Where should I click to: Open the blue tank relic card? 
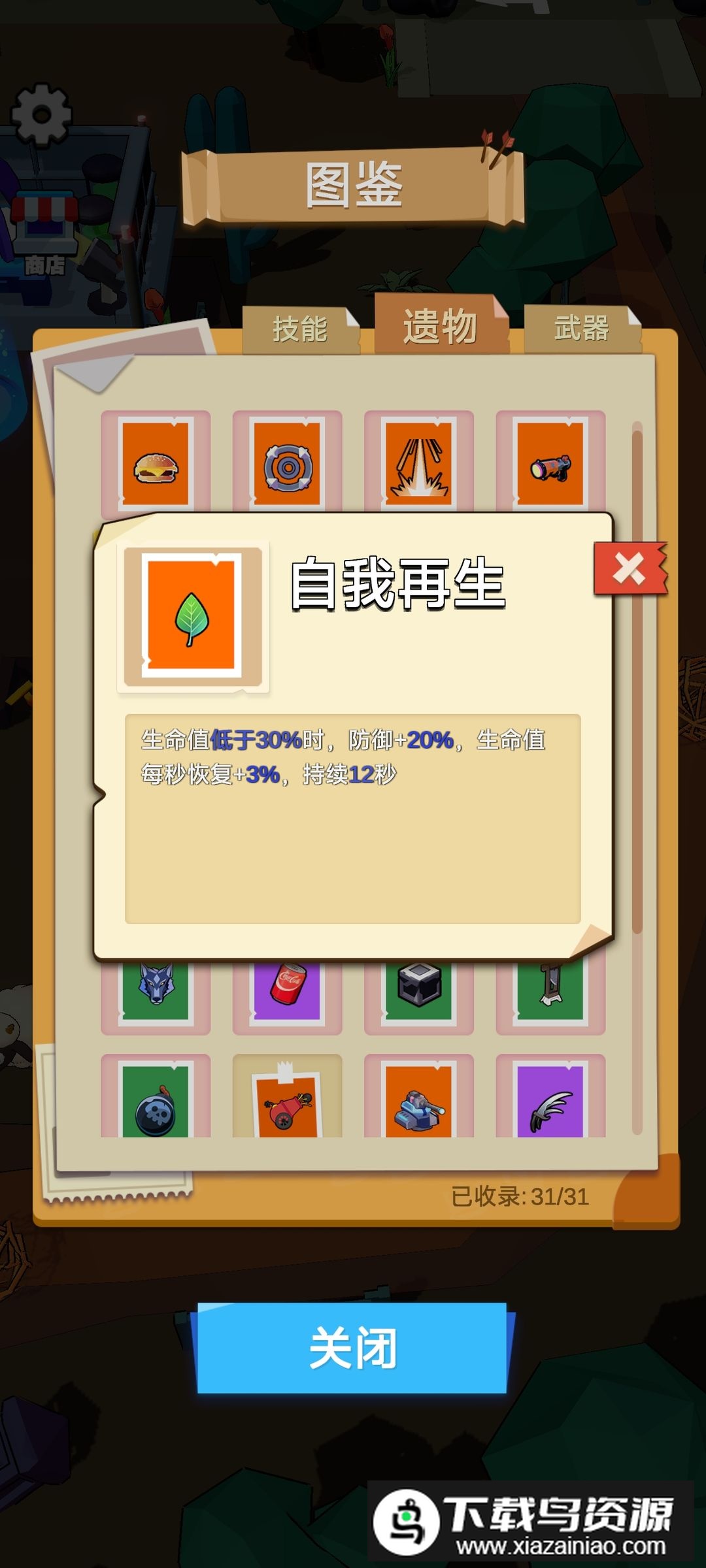click(419, 1100)
